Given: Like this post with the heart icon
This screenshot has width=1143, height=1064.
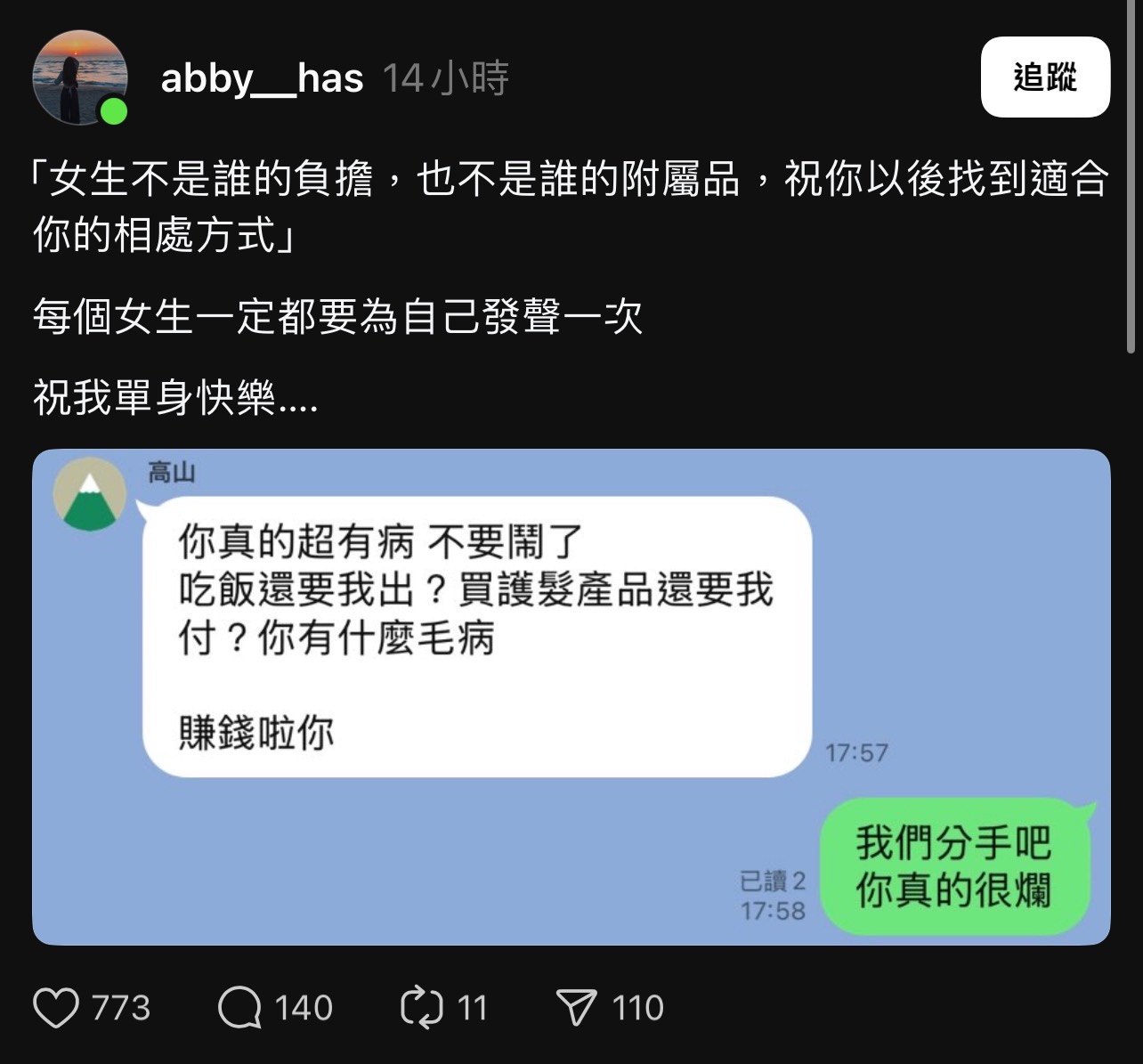Looking at the screenshot, I should 56,1008.
